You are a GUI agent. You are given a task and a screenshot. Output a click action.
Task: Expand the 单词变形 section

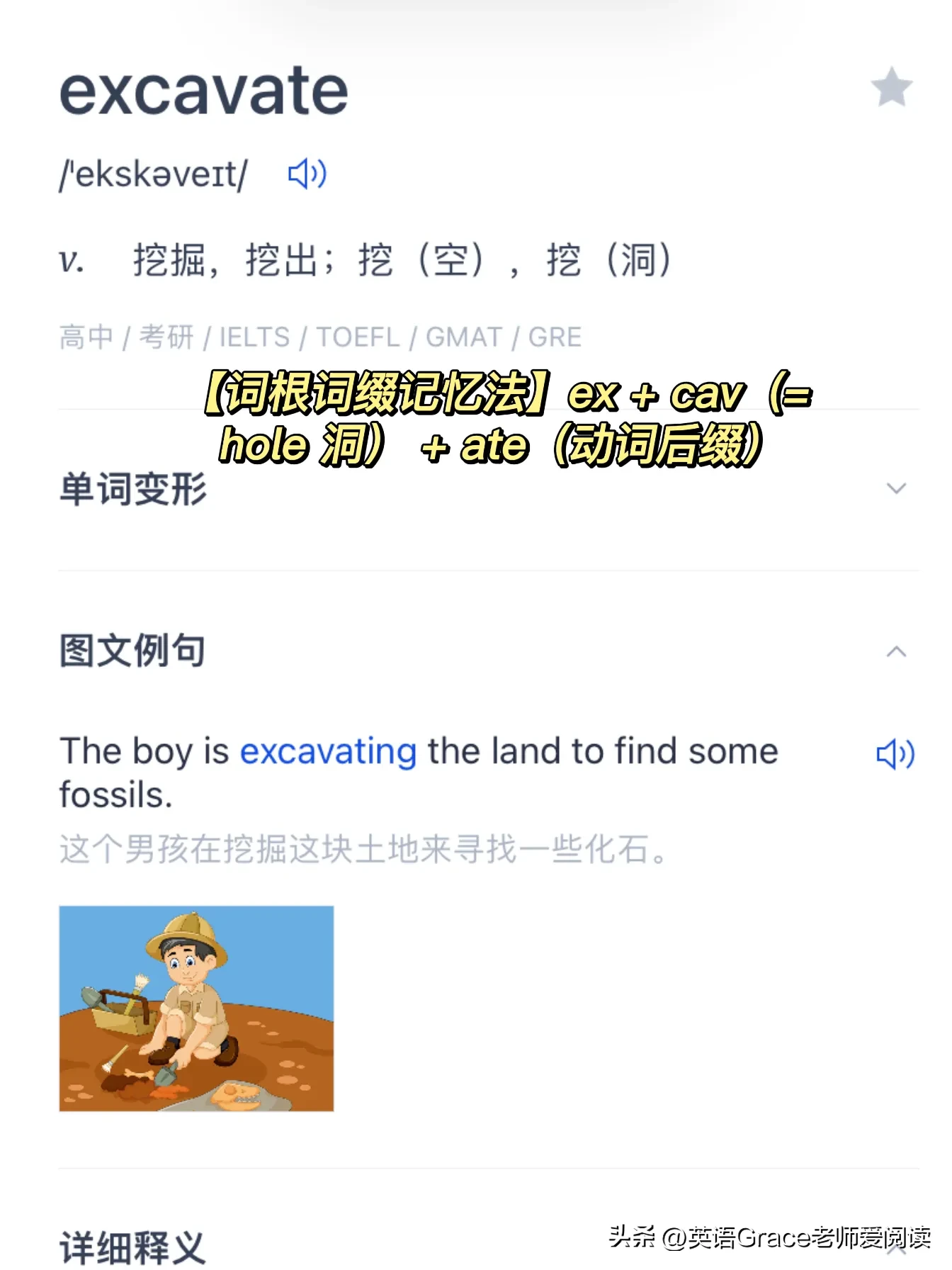point(896,488)
